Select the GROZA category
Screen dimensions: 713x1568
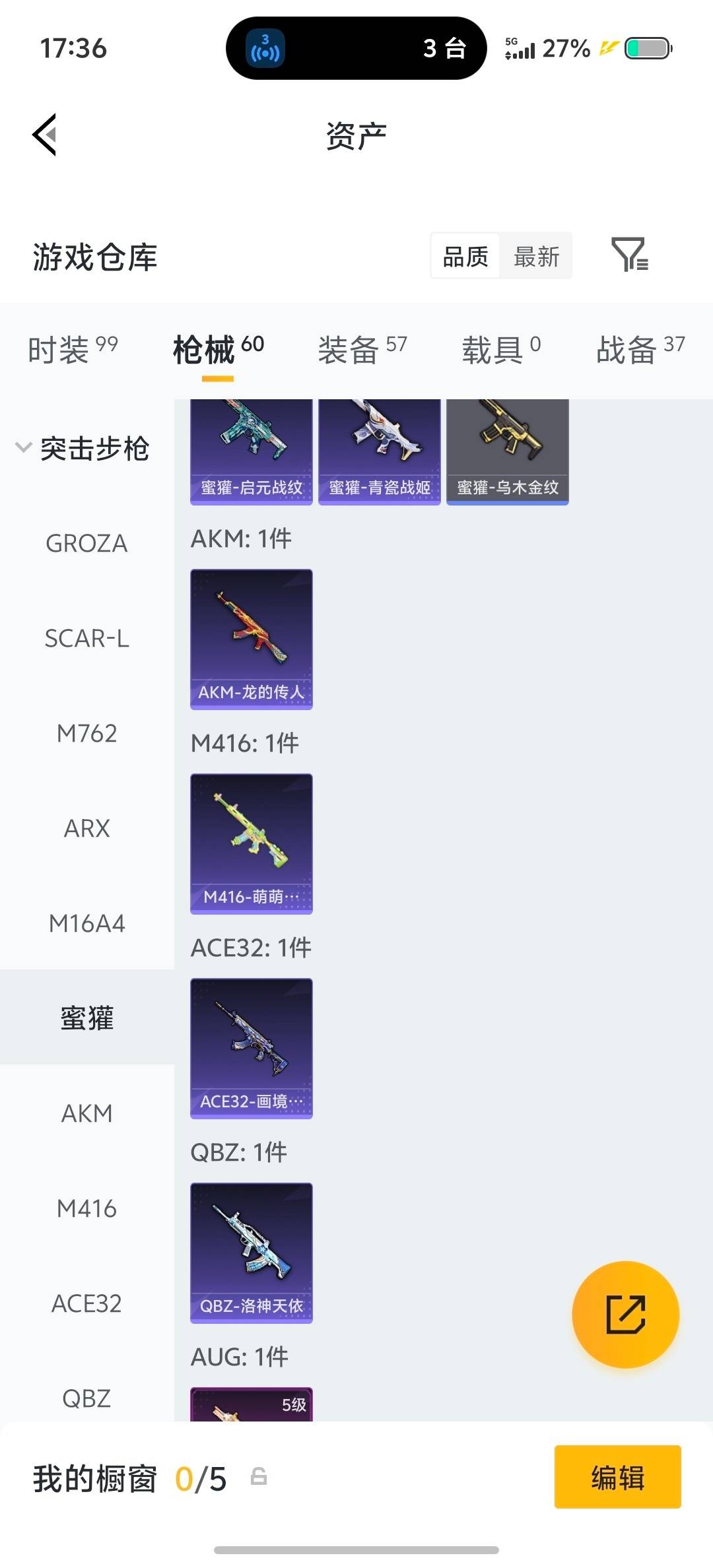click(86, 543)
